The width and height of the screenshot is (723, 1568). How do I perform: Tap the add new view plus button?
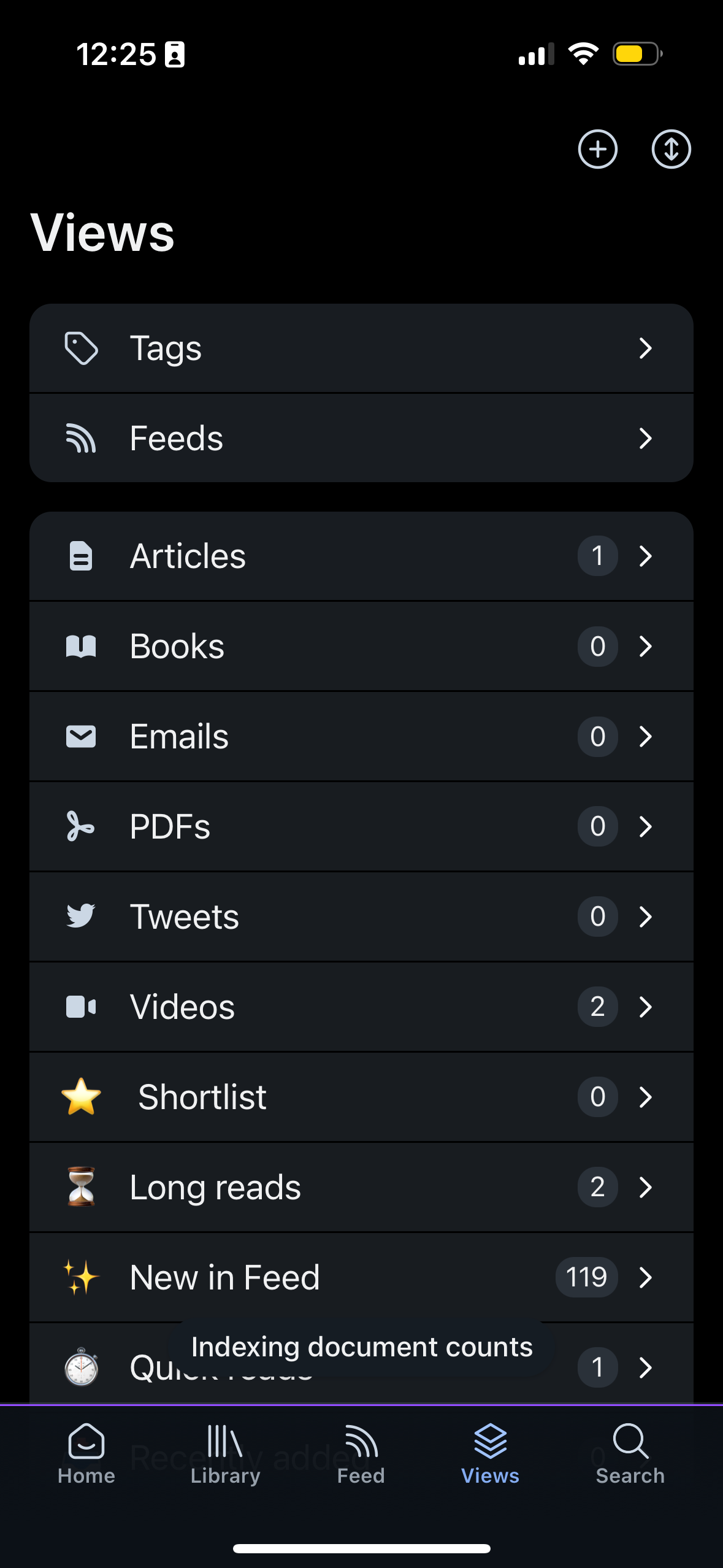(597, 149)
